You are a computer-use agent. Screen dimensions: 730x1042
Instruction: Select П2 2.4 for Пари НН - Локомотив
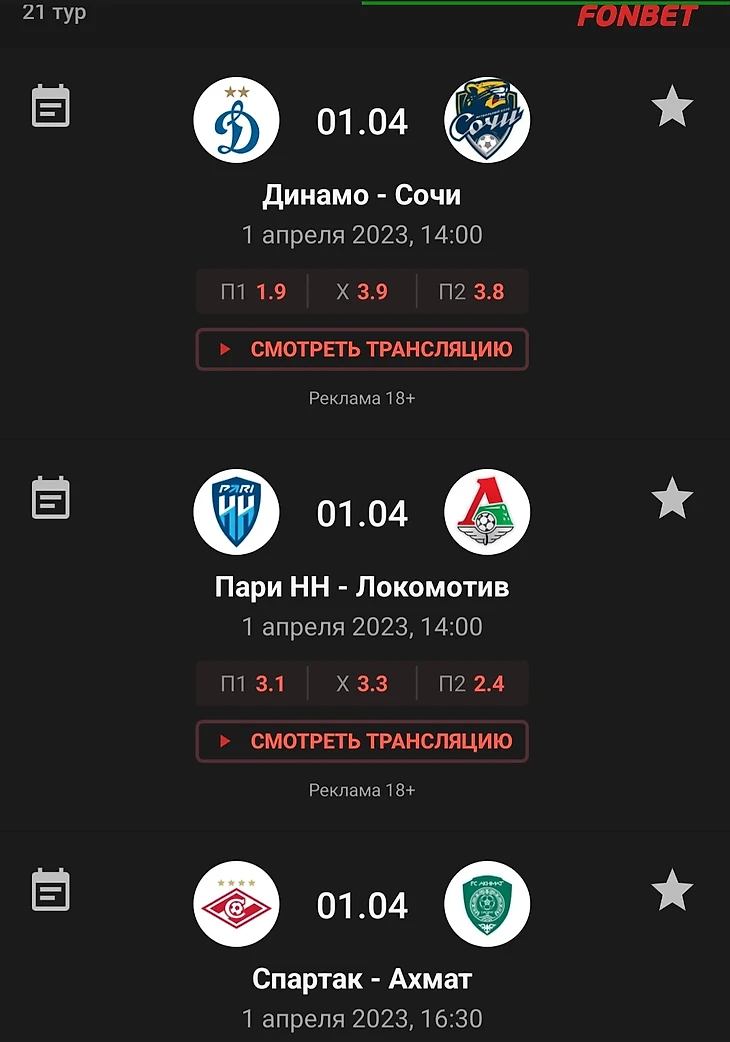click(x=471, y=684)
